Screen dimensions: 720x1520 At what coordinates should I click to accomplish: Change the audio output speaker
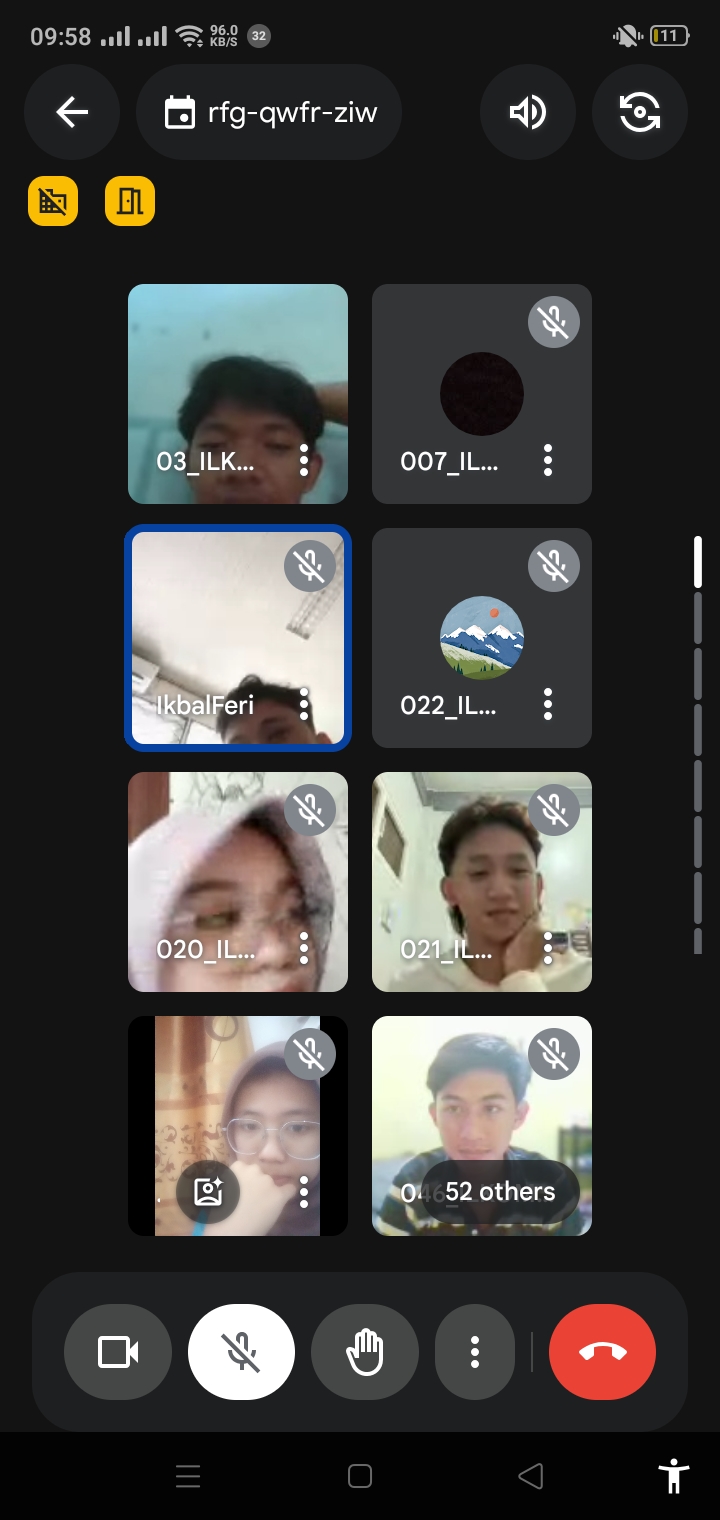coord(527,112)
